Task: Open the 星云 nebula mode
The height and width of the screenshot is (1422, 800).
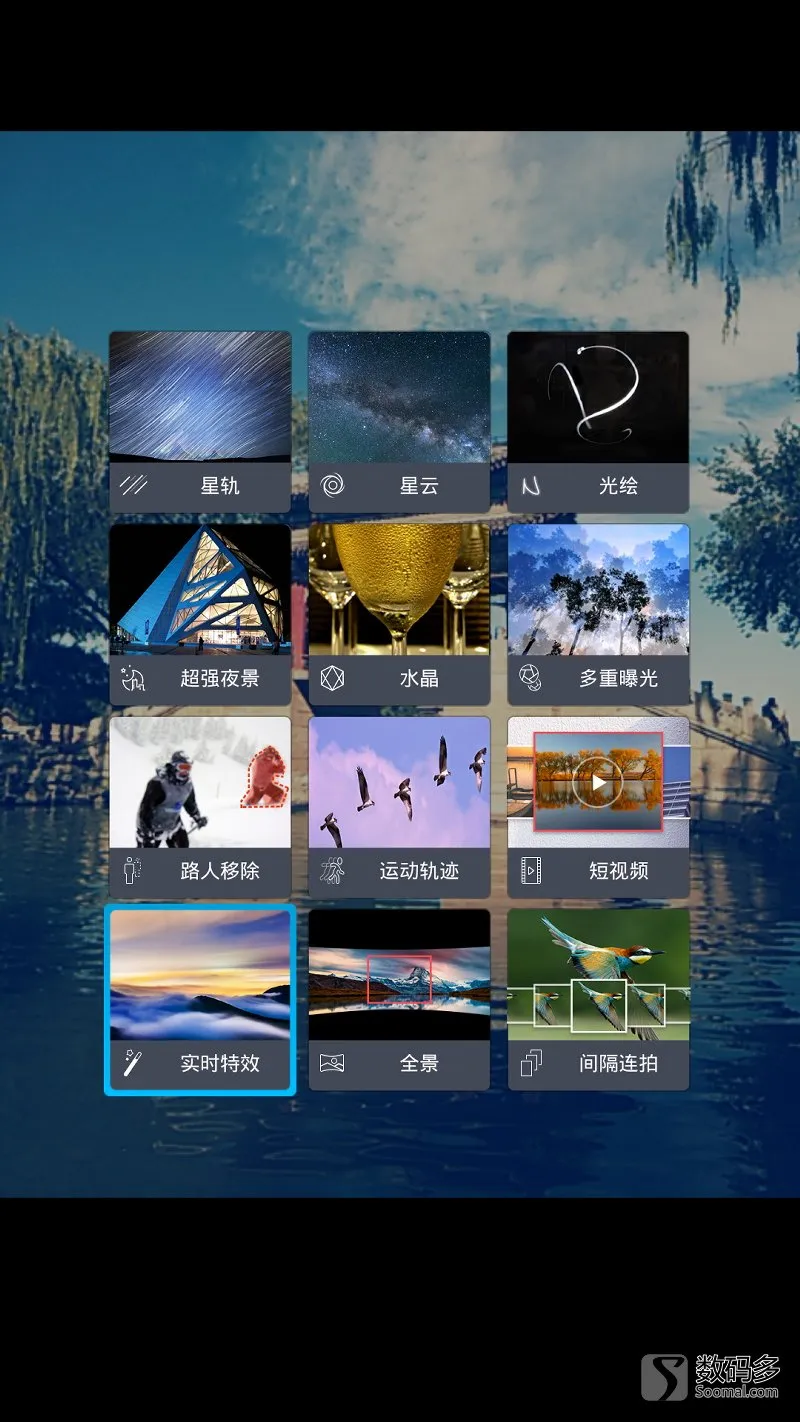Action: [399, 421]
